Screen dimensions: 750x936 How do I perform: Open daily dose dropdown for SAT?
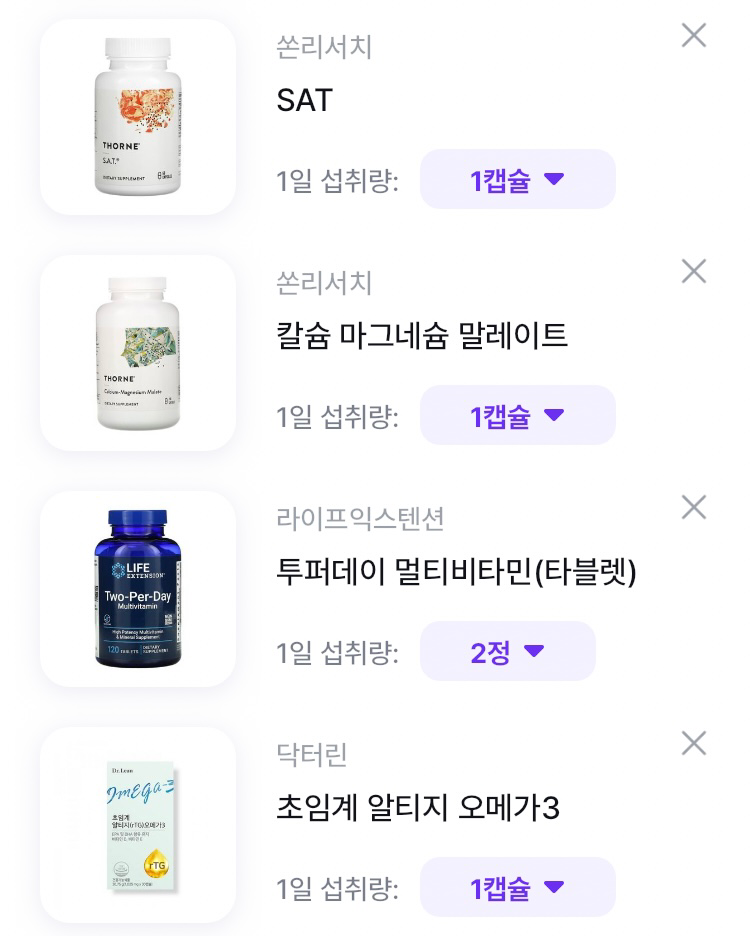(517, 180)
